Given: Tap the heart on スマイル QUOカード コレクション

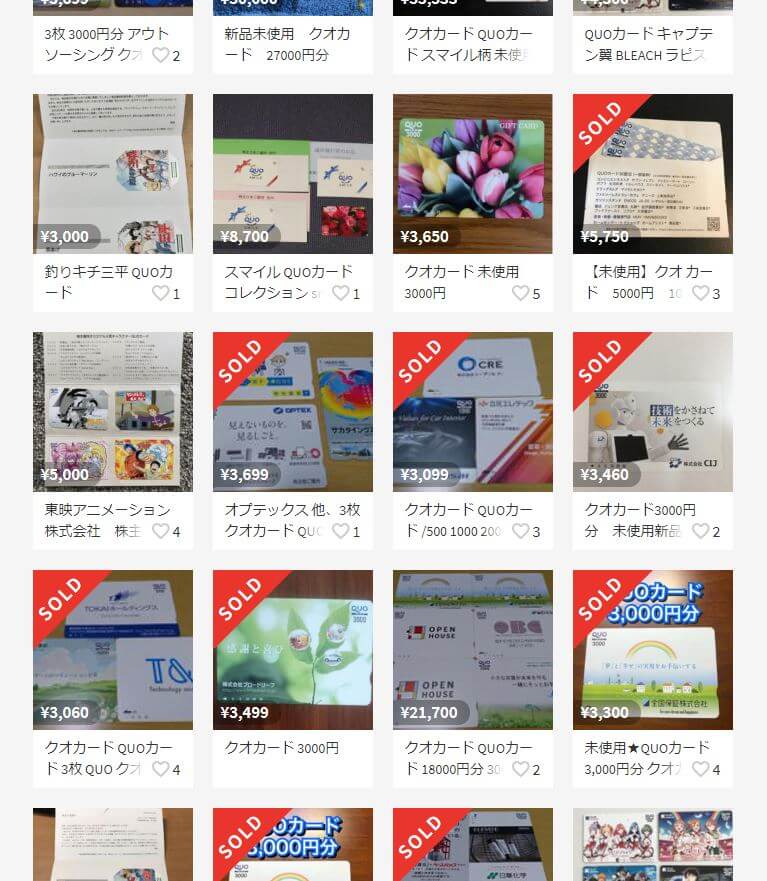Looking at the screenshot, I should 340,293.
